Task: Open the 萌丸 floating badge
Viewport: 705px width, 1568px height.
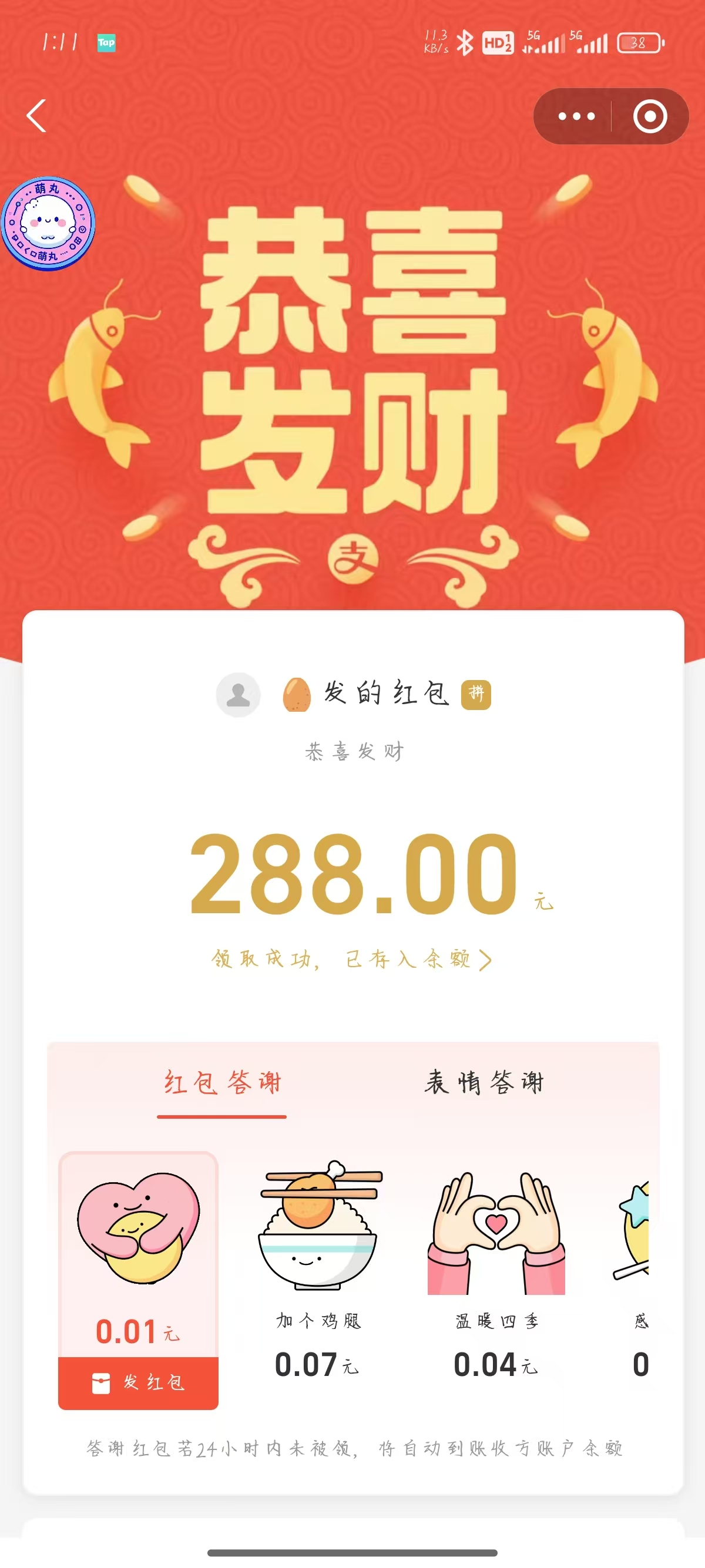Action: [48, 223]
